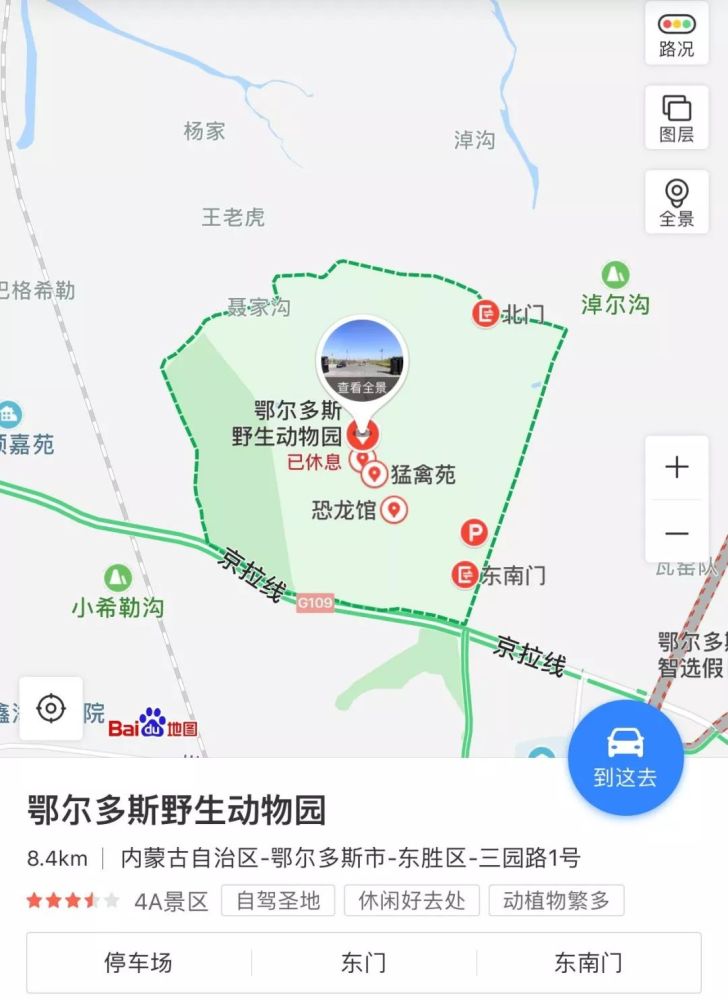Select the 东南门 Southeast Gate marker
728x1000 pixels.
(466, 573)
